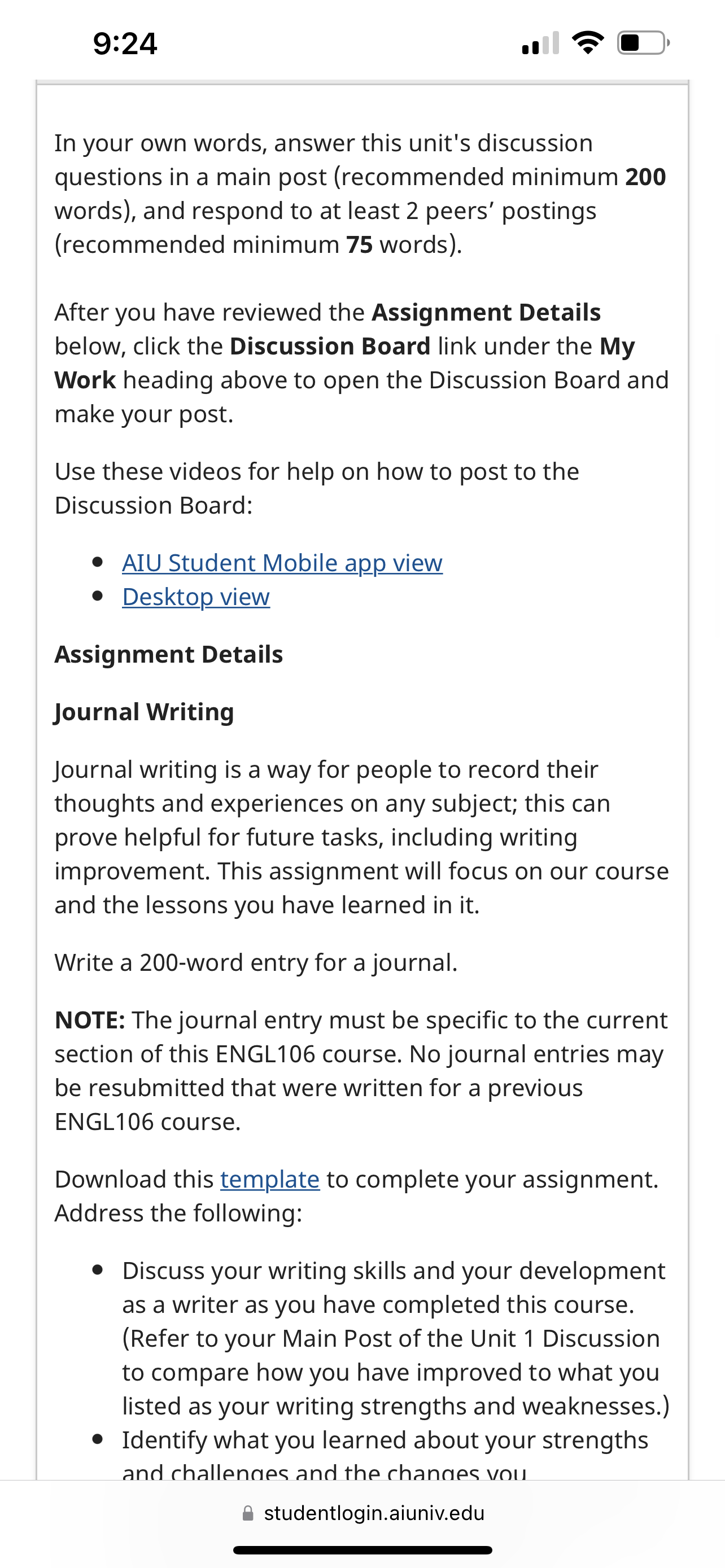Download the journal template link
This screenshot has width=725, height=1568.
point(270,1180)
